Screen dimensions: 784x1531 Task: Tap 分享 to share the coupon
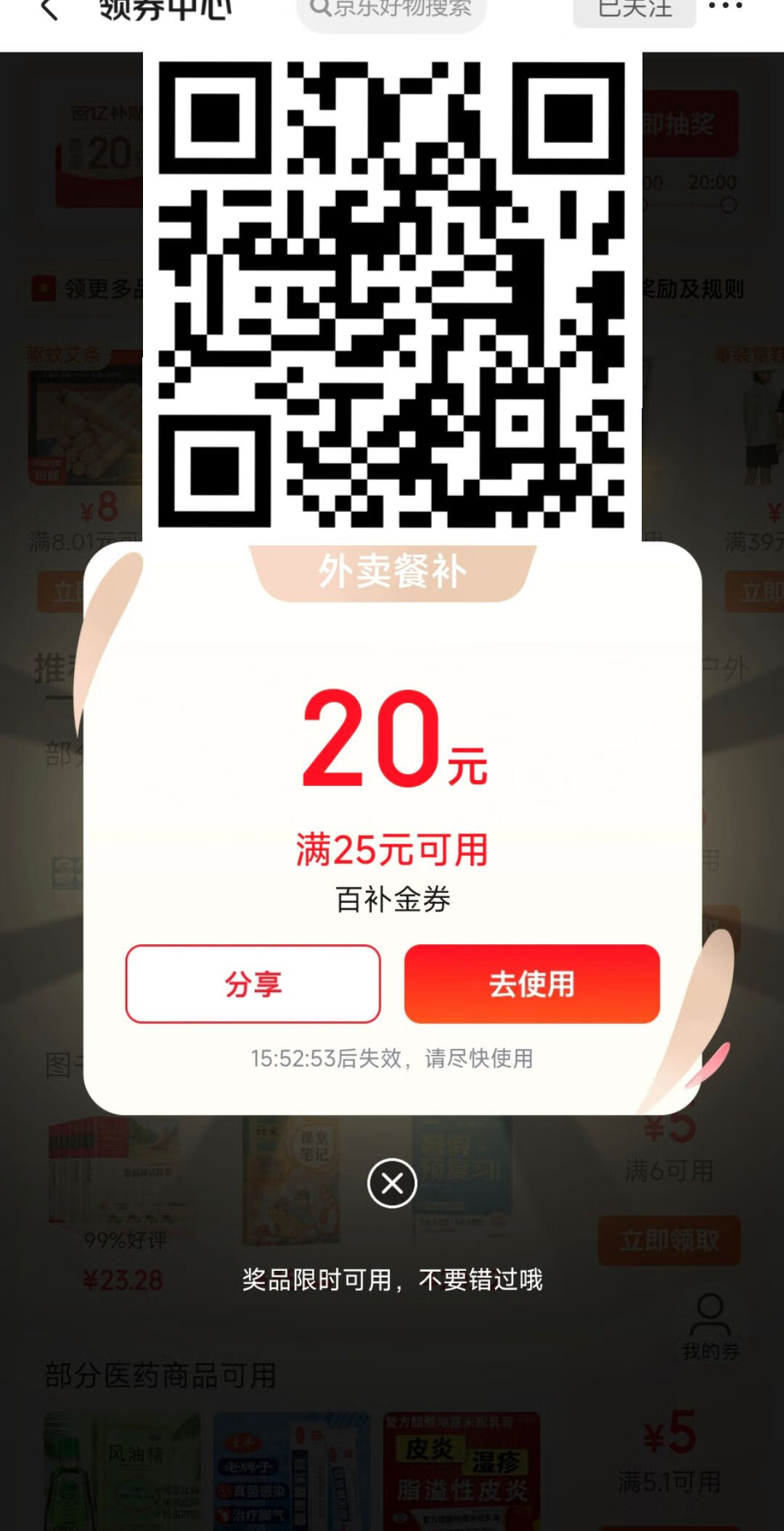[253, 984]
